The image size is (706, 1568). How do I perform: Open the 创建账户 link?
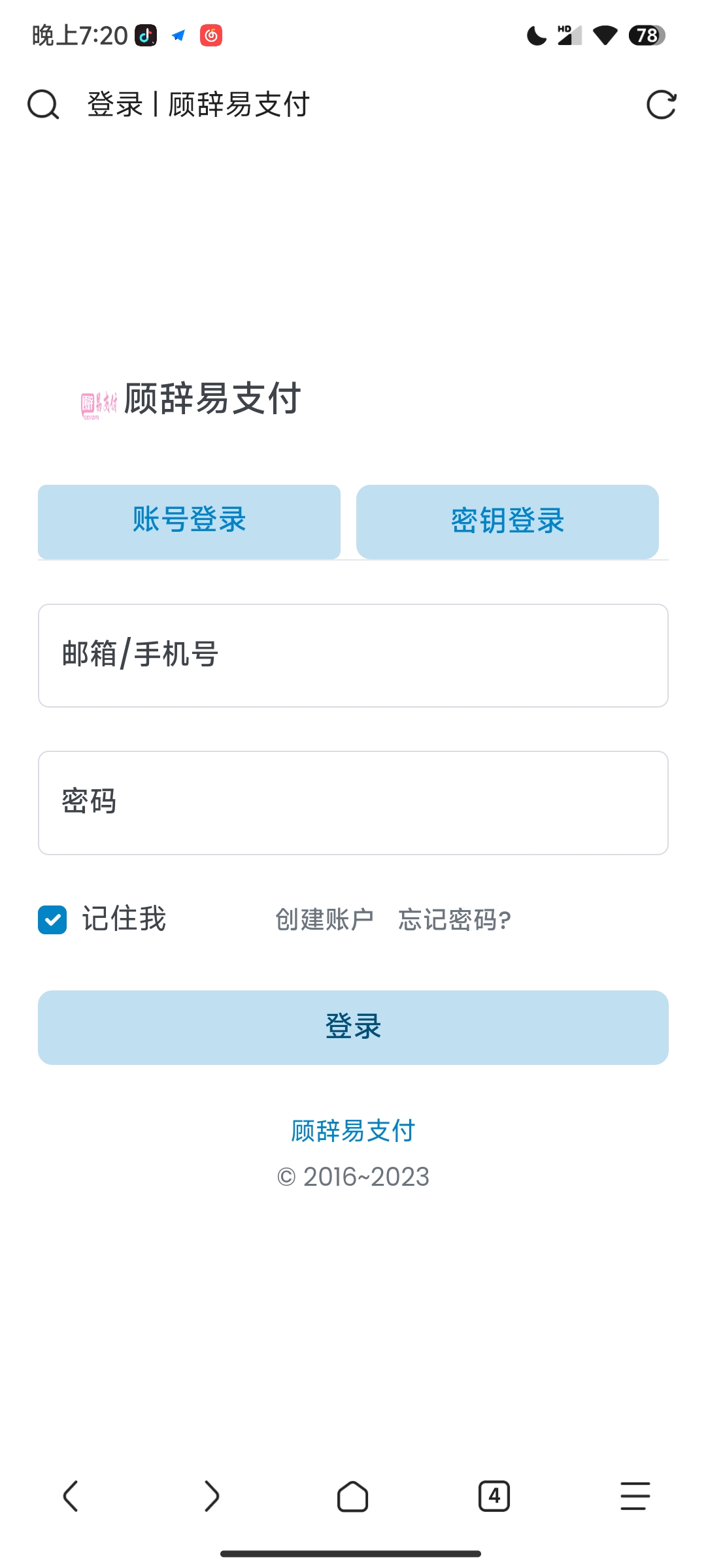click(324, 920)
